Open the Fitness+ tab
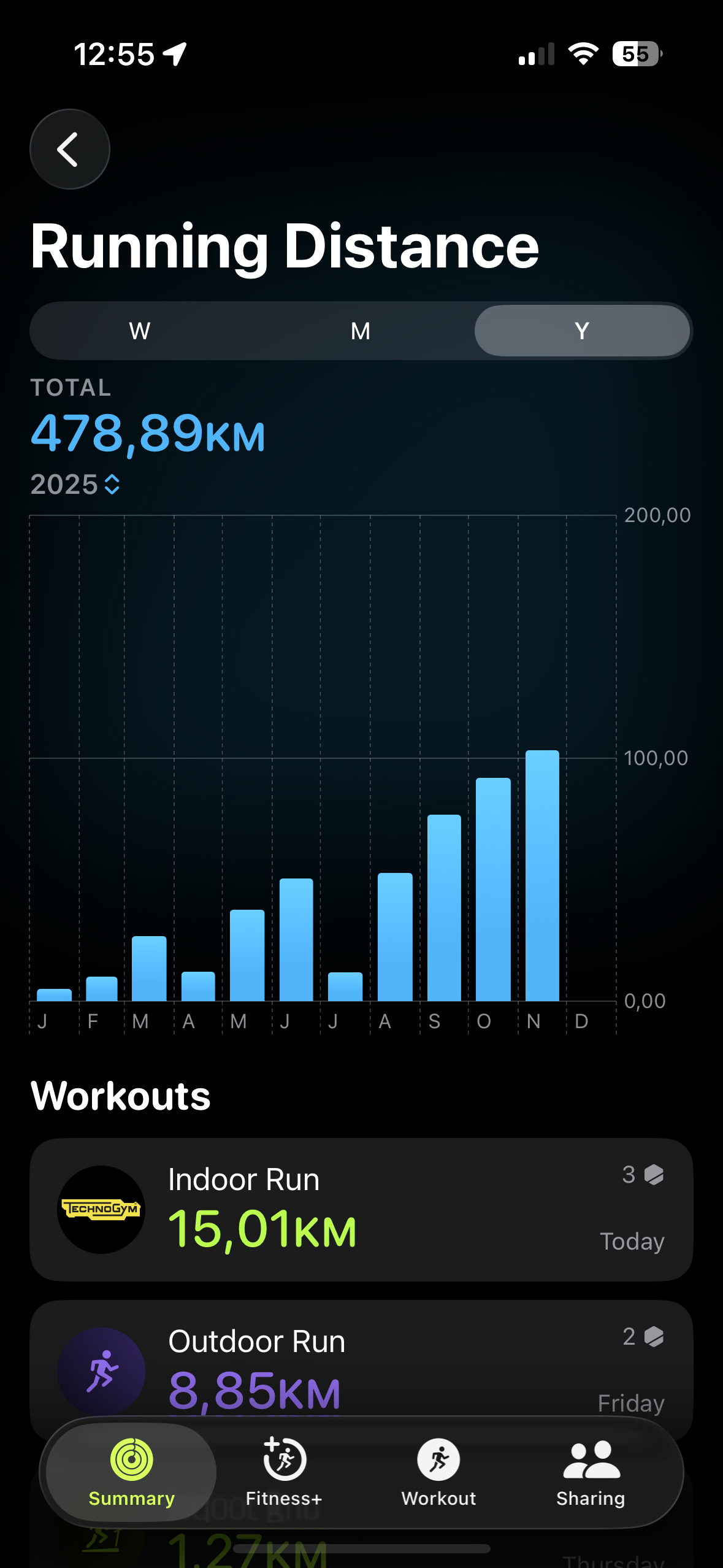The image size is (723, 1568). (x=284, y=1472)
